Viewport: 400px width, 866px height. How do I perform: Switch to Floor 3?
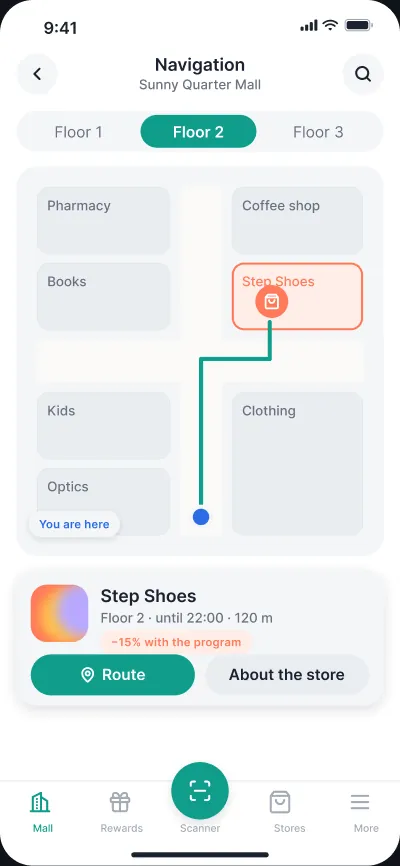318,132
